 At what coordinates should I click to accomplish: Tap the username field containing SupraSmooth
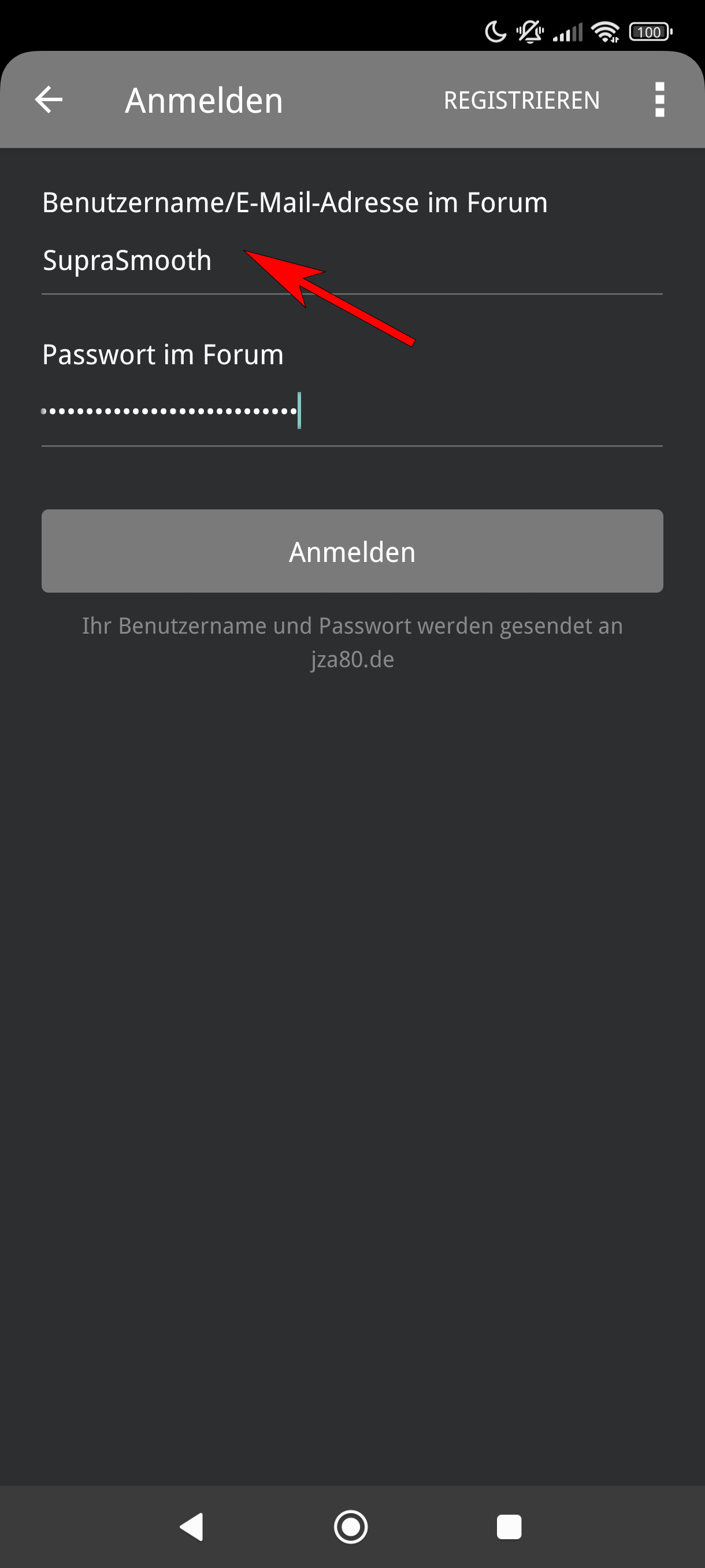click(x=351, y=261)
